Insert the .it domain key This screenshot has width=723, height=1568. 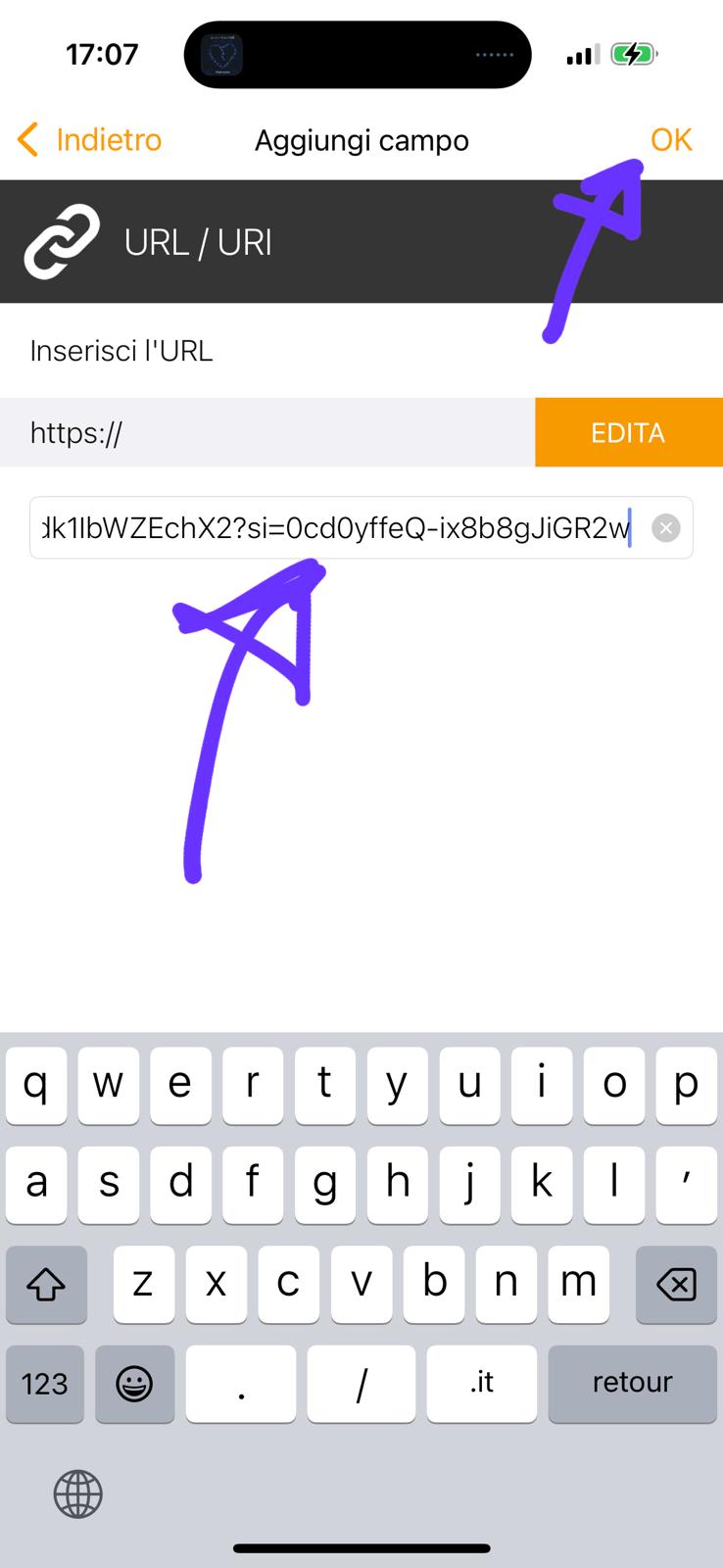[481, 1383]
